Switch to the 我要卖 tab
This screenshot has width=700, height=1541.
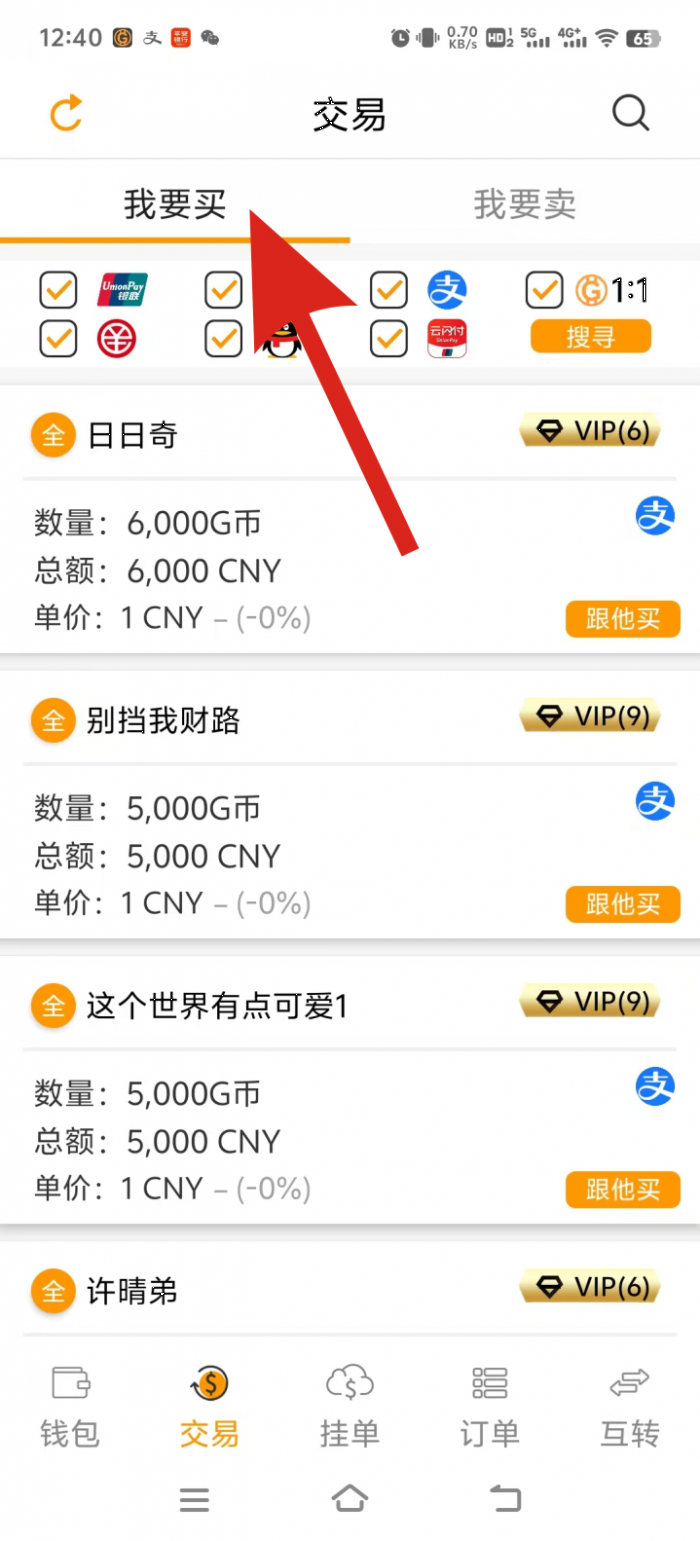pyautogui.click(x=525, y=205)
